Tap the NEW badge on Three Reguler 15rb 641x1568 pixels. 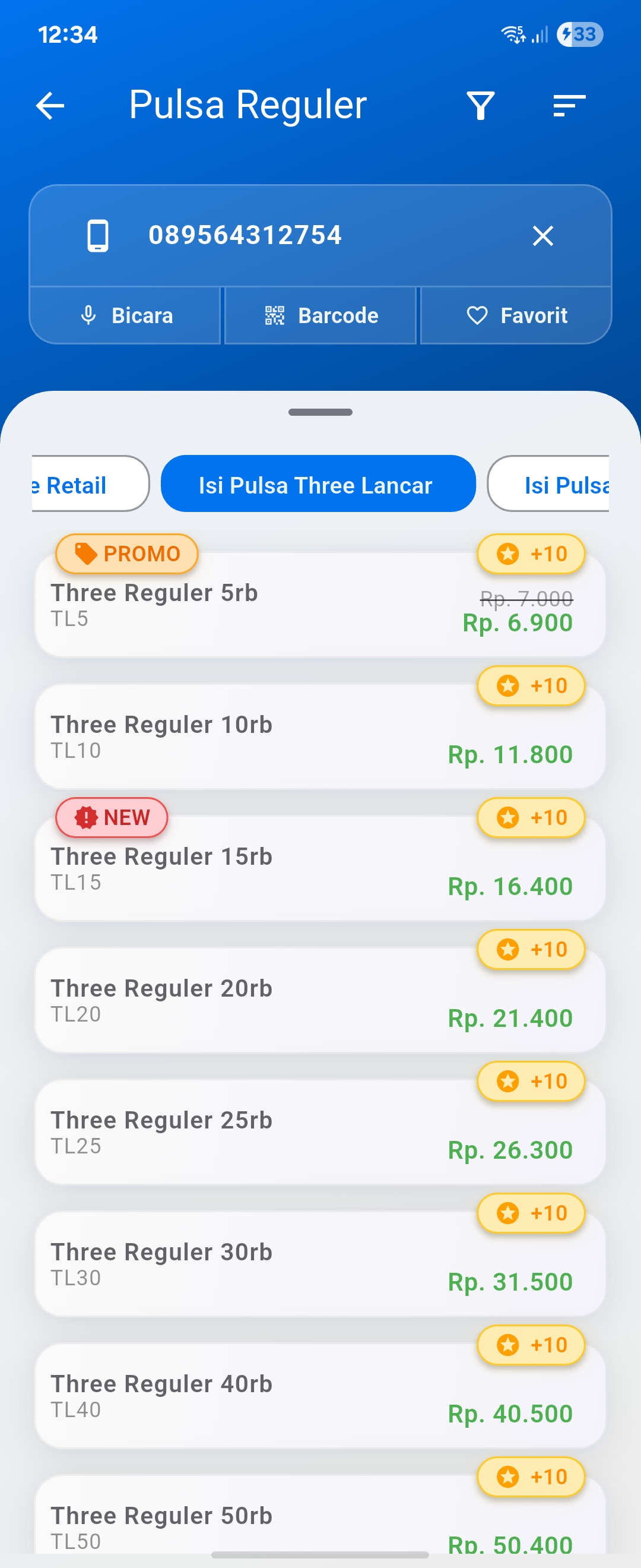[112, 817]
